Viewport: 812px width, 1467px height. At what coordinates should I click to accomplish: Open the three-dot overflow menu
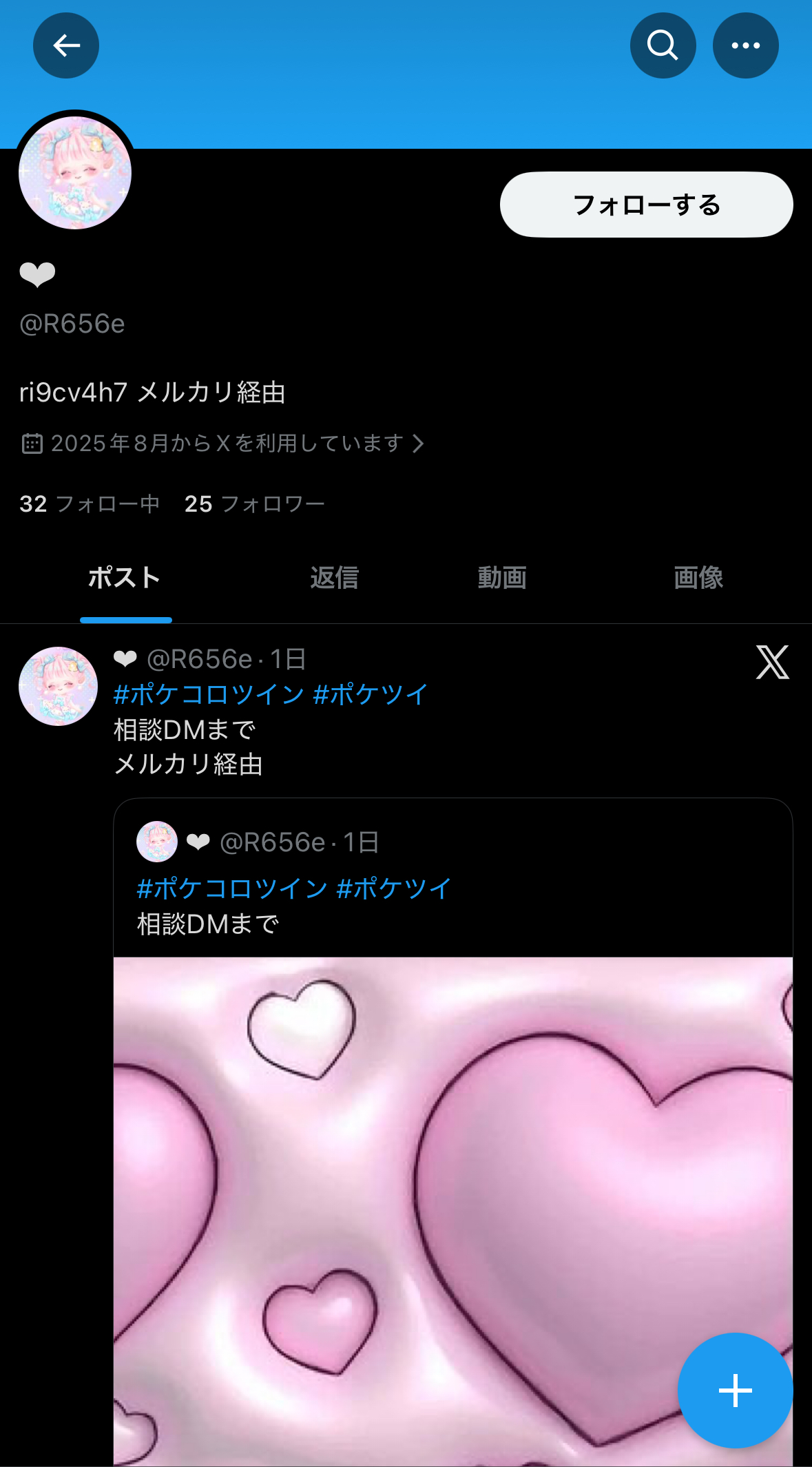[745, 45]
